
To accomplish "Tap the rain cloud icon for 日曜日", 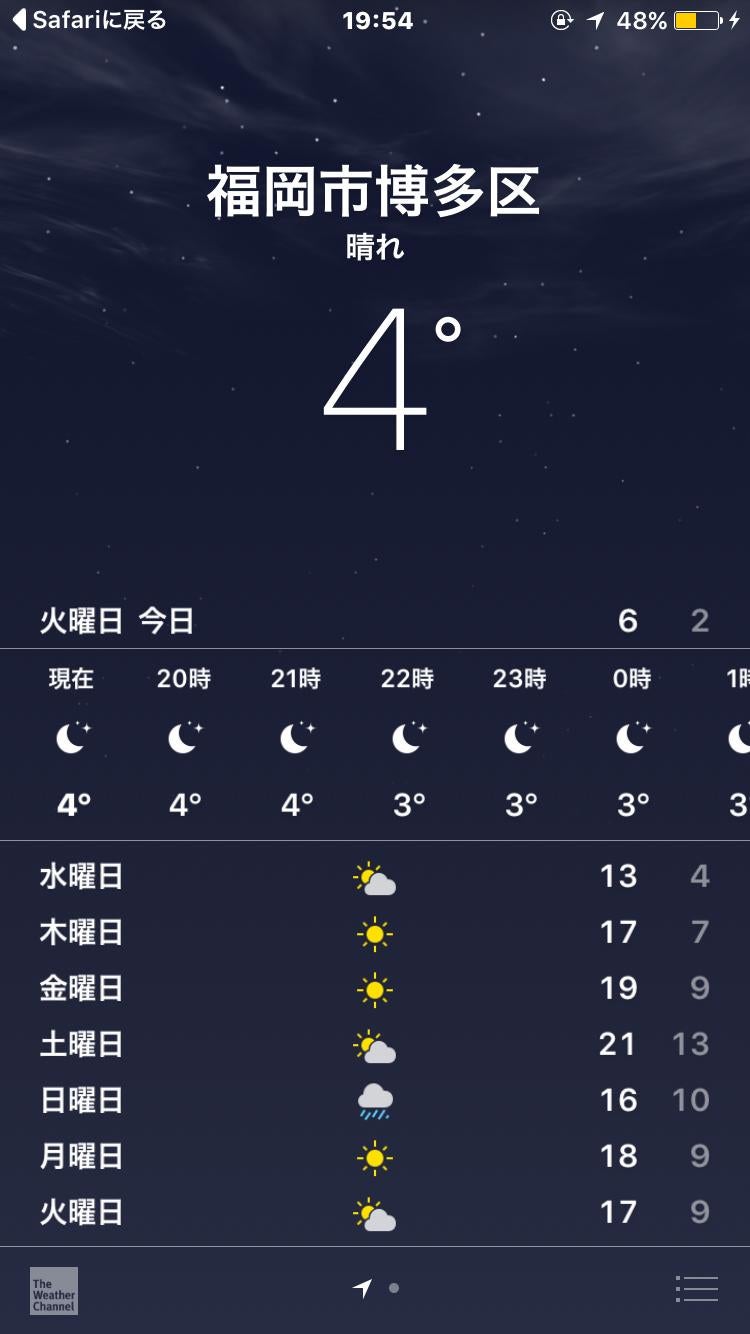I will (x=374, y=1100).
